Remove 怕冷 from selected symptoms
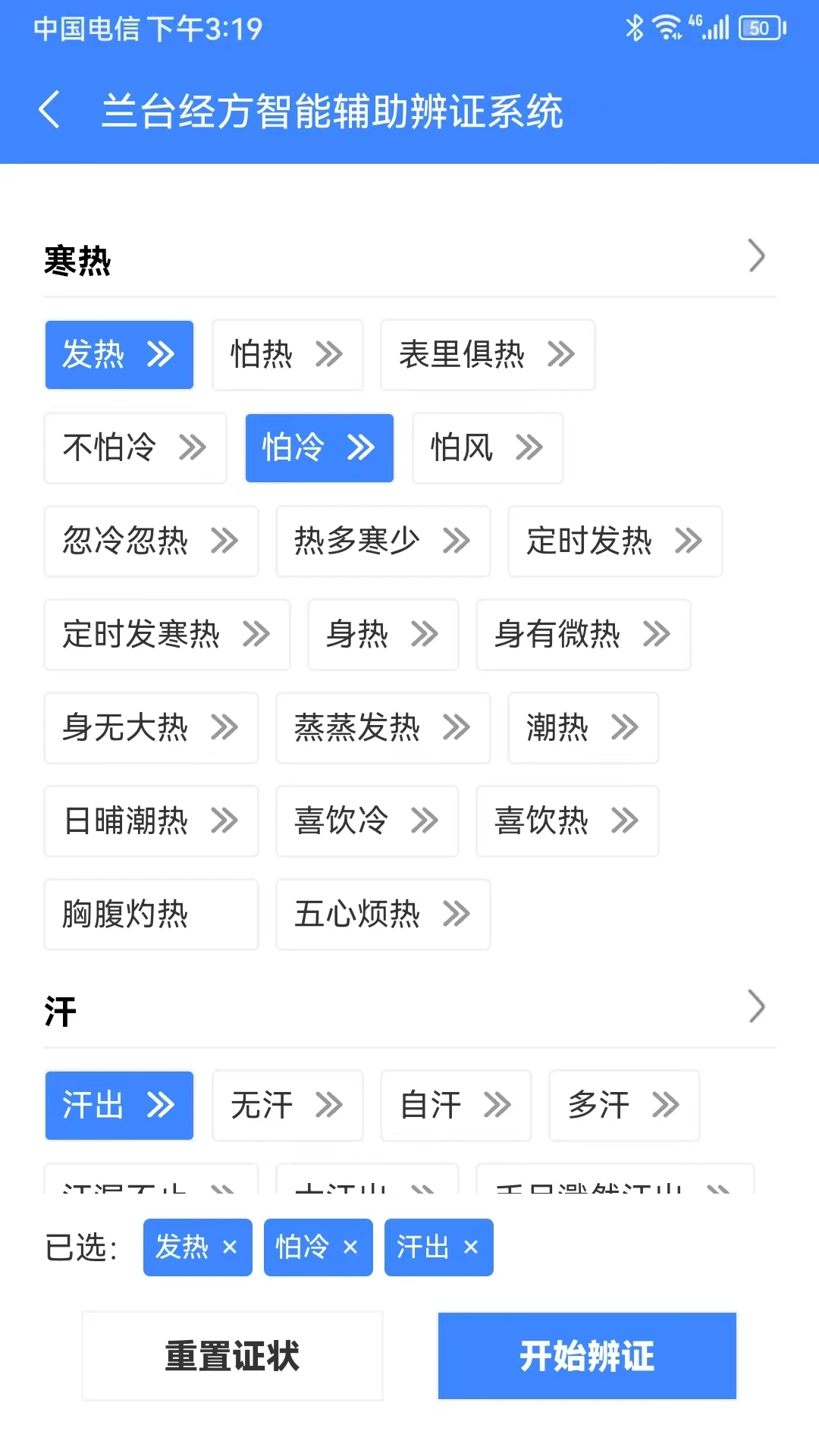Image resolution: width=819 pixels, height=1456 pixels. 350,1247
